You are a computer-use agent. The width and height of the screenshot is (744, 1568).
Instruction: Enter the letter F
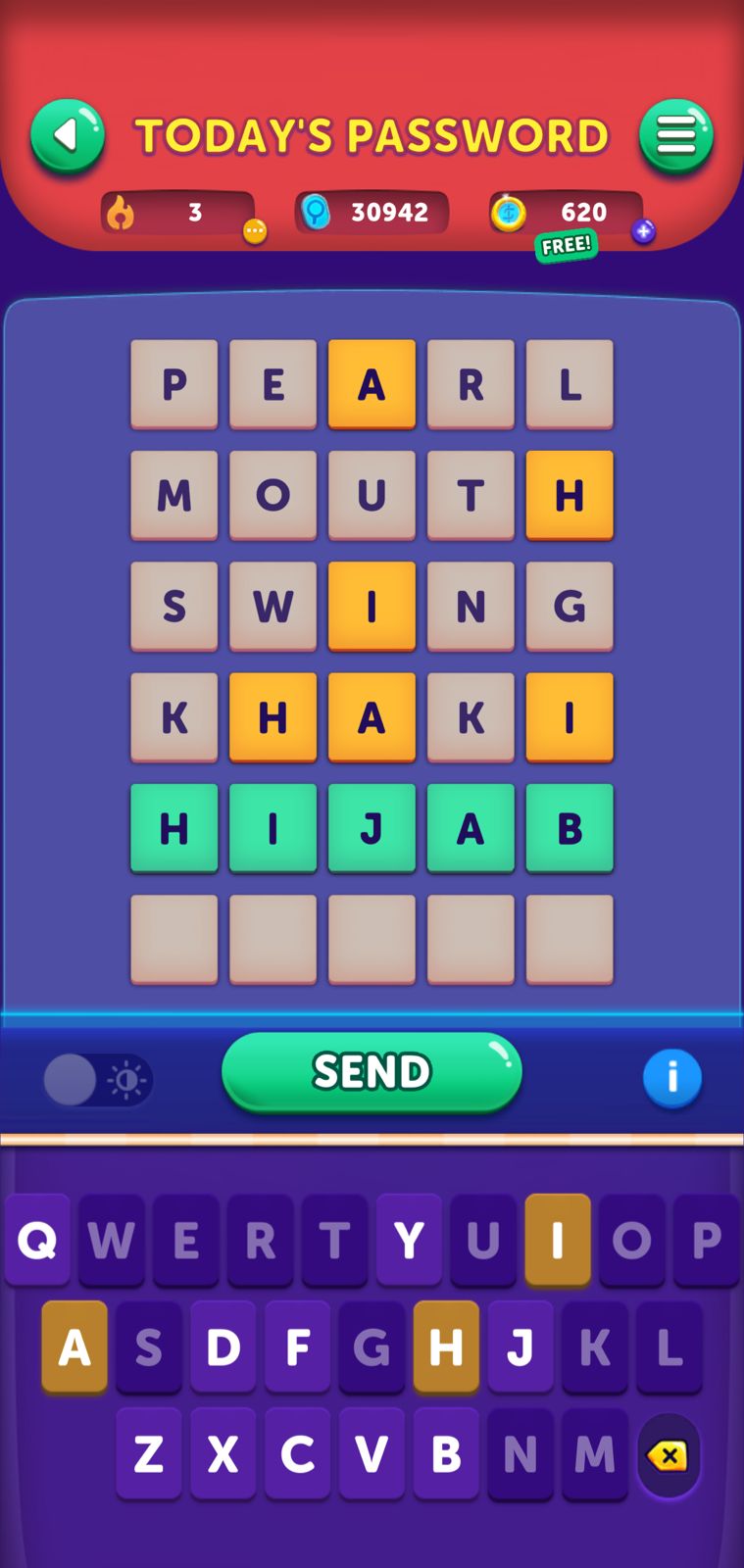[x=297, y=1347]
